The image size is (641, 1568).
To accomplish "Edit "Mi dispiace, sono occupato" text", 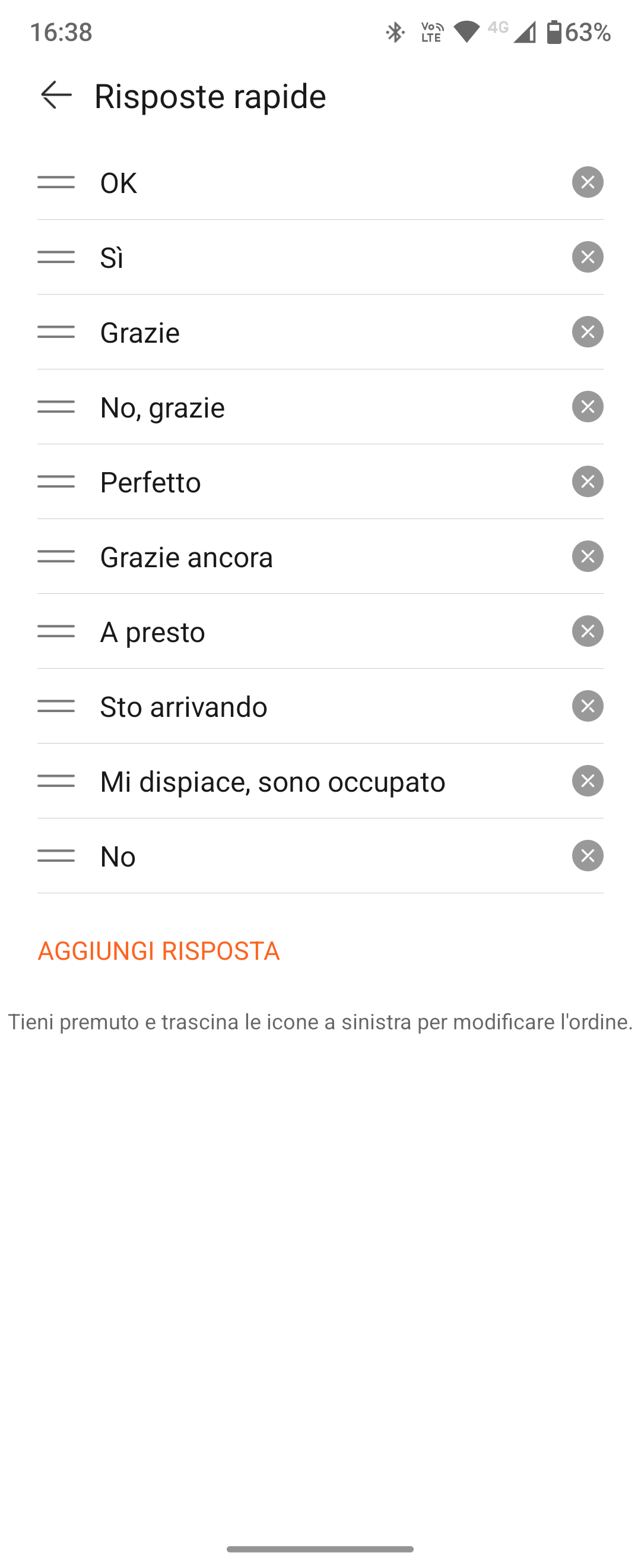I will (272, 782).
